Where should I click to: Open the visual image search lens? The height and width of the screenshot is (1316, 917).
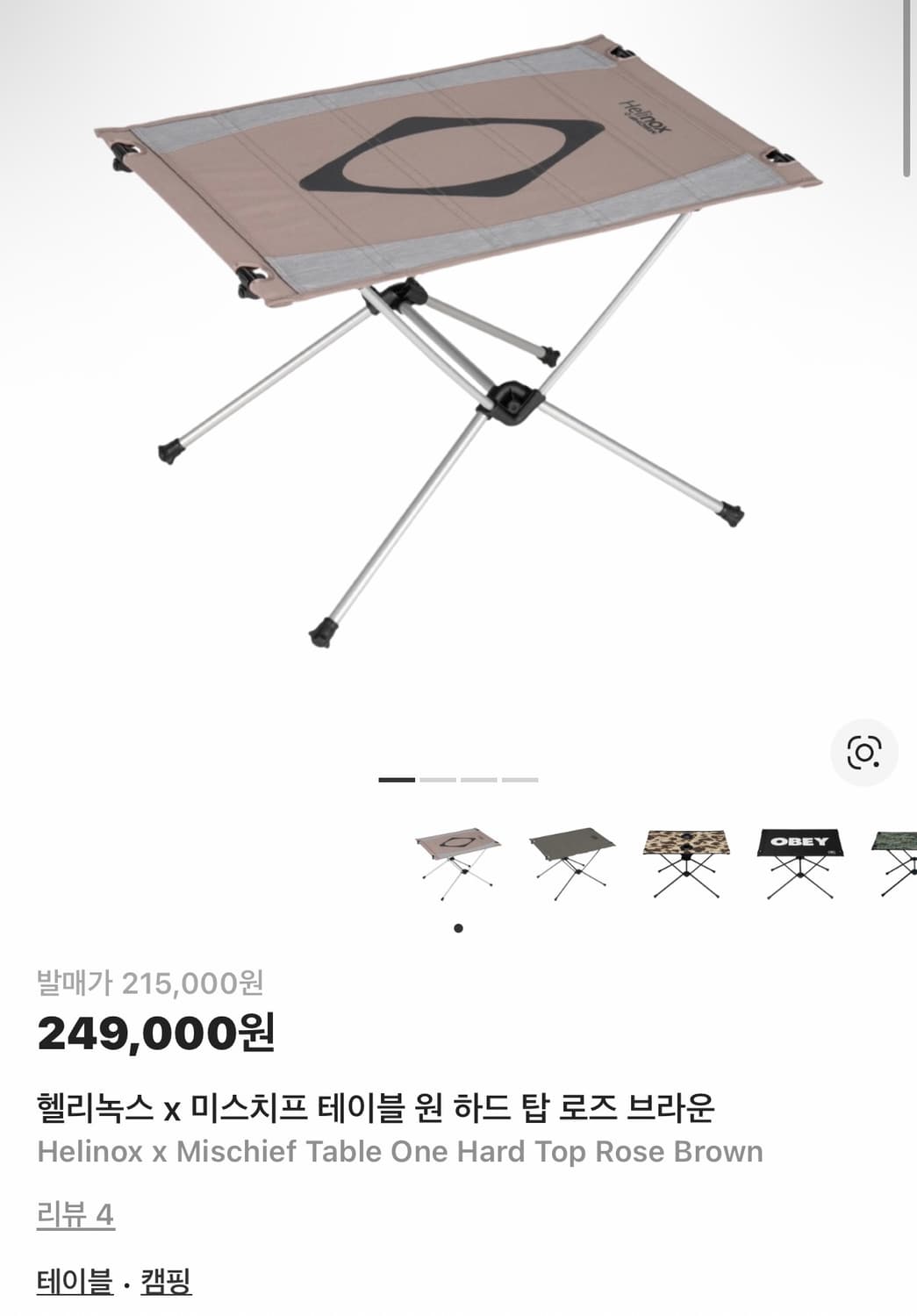(x=863, y=753)
